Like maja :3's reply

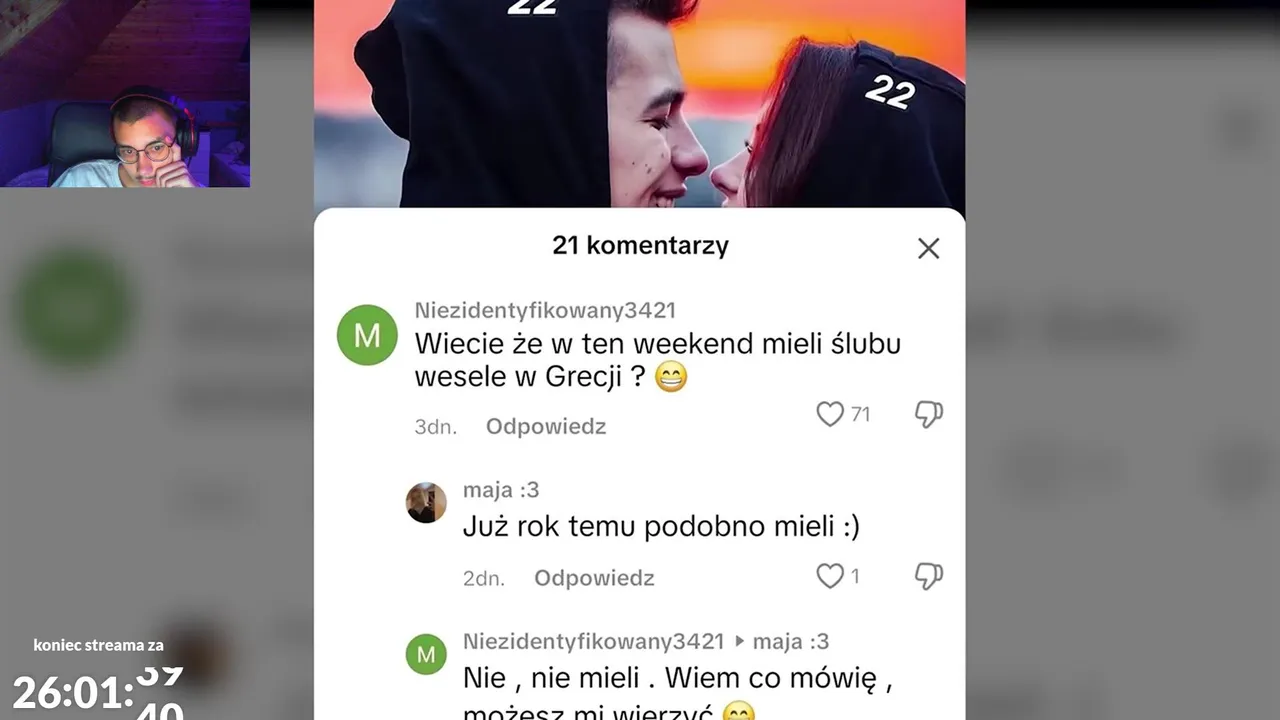830,576
